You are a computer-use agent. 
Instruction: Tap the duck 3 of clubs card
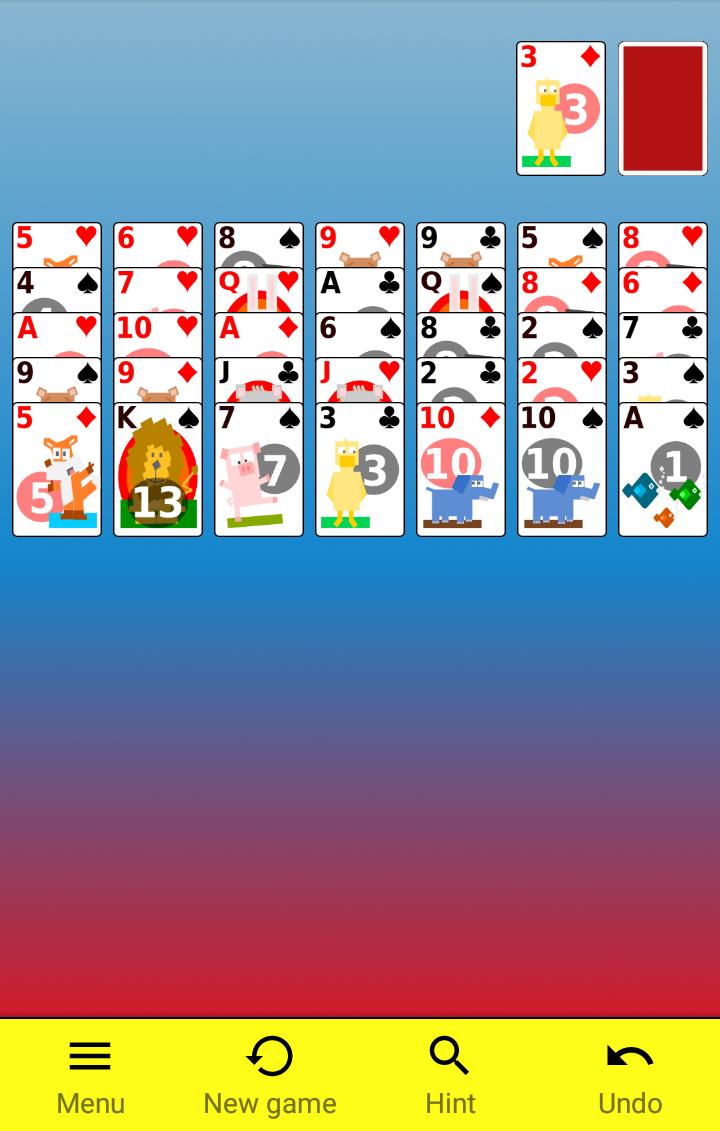pos(359,470)
